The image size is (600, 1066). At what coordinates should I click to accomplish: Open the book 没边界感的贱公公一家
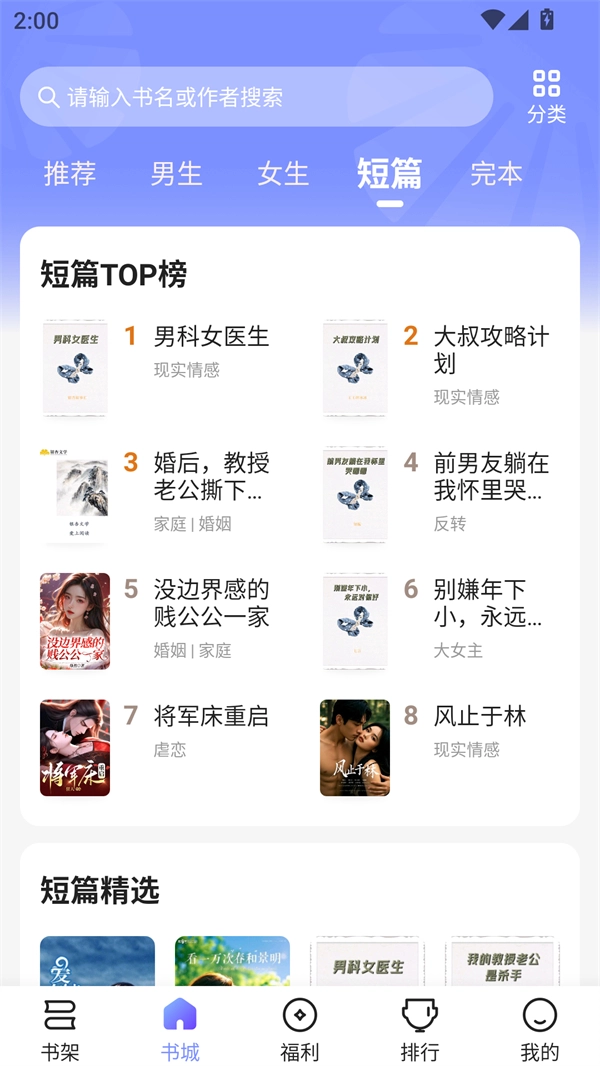[x=211, y=603]
